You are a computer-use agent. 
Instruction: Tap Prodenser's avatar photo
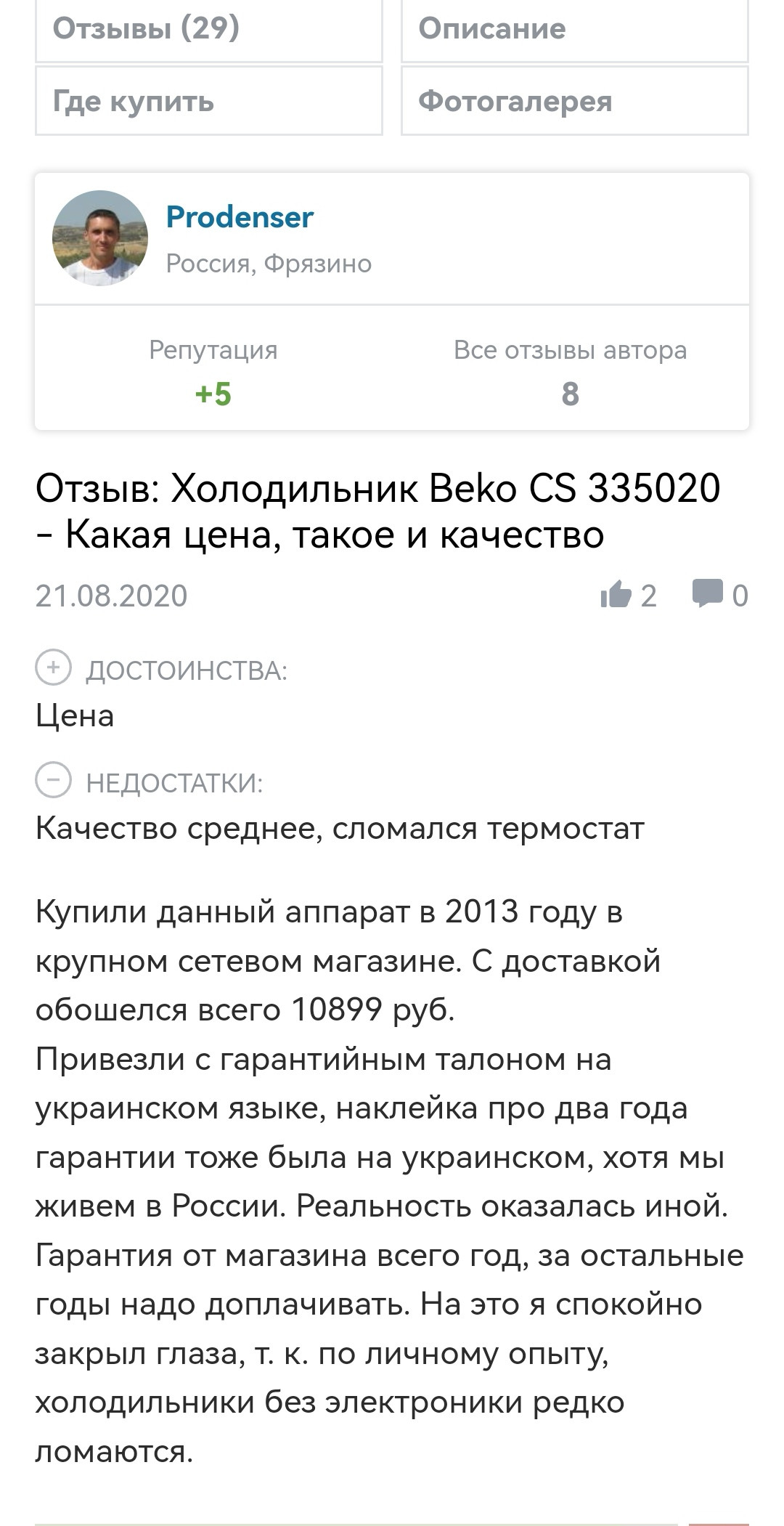click(100, 238)
